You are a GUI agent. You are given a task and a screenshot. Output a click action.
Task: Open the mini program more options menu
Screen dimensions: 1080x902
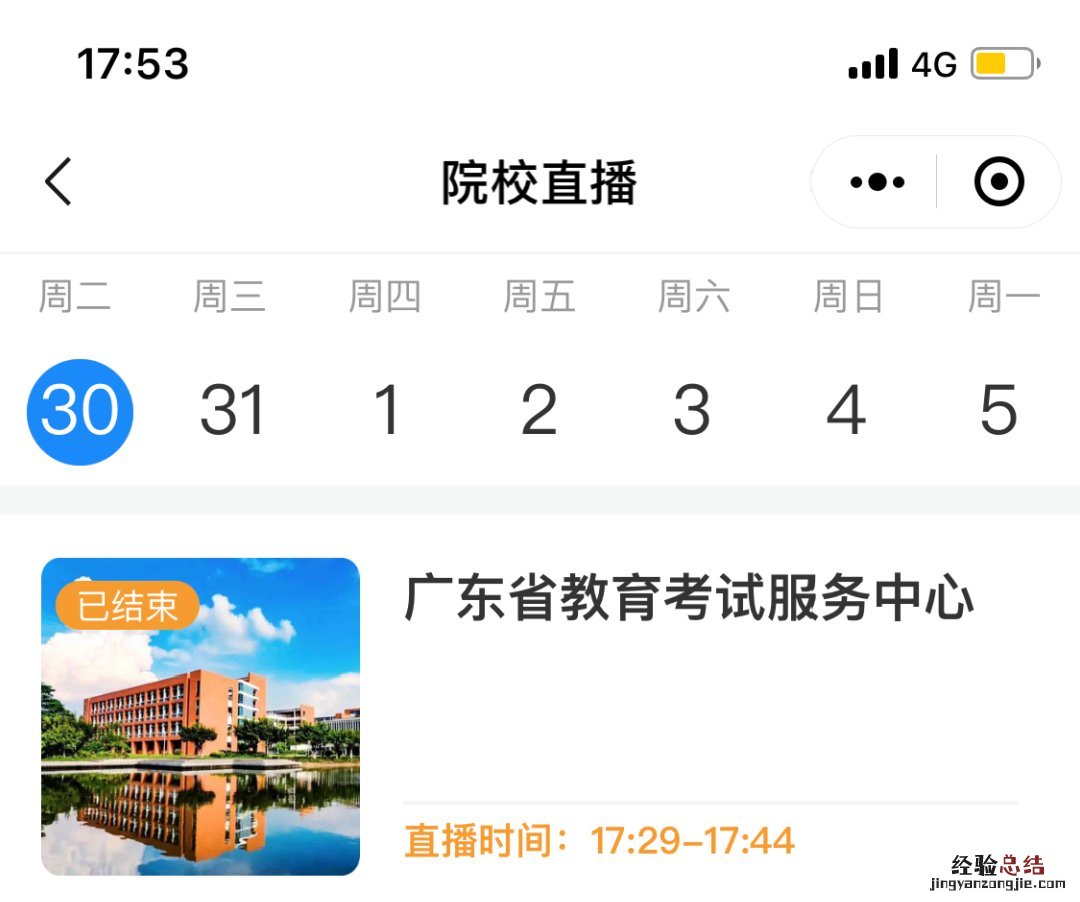coord(877,182)
